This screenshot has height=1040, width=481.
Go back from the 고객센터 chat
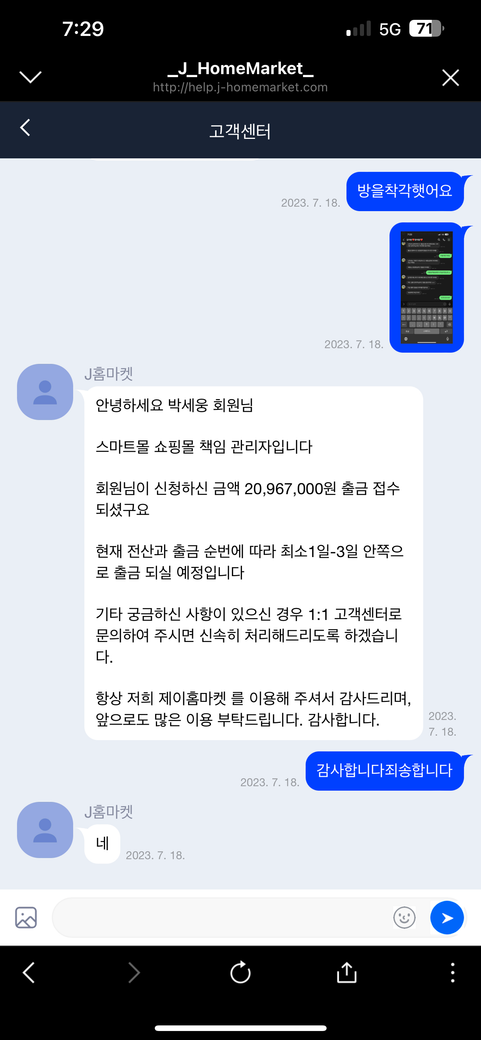[x=25, y=128]
